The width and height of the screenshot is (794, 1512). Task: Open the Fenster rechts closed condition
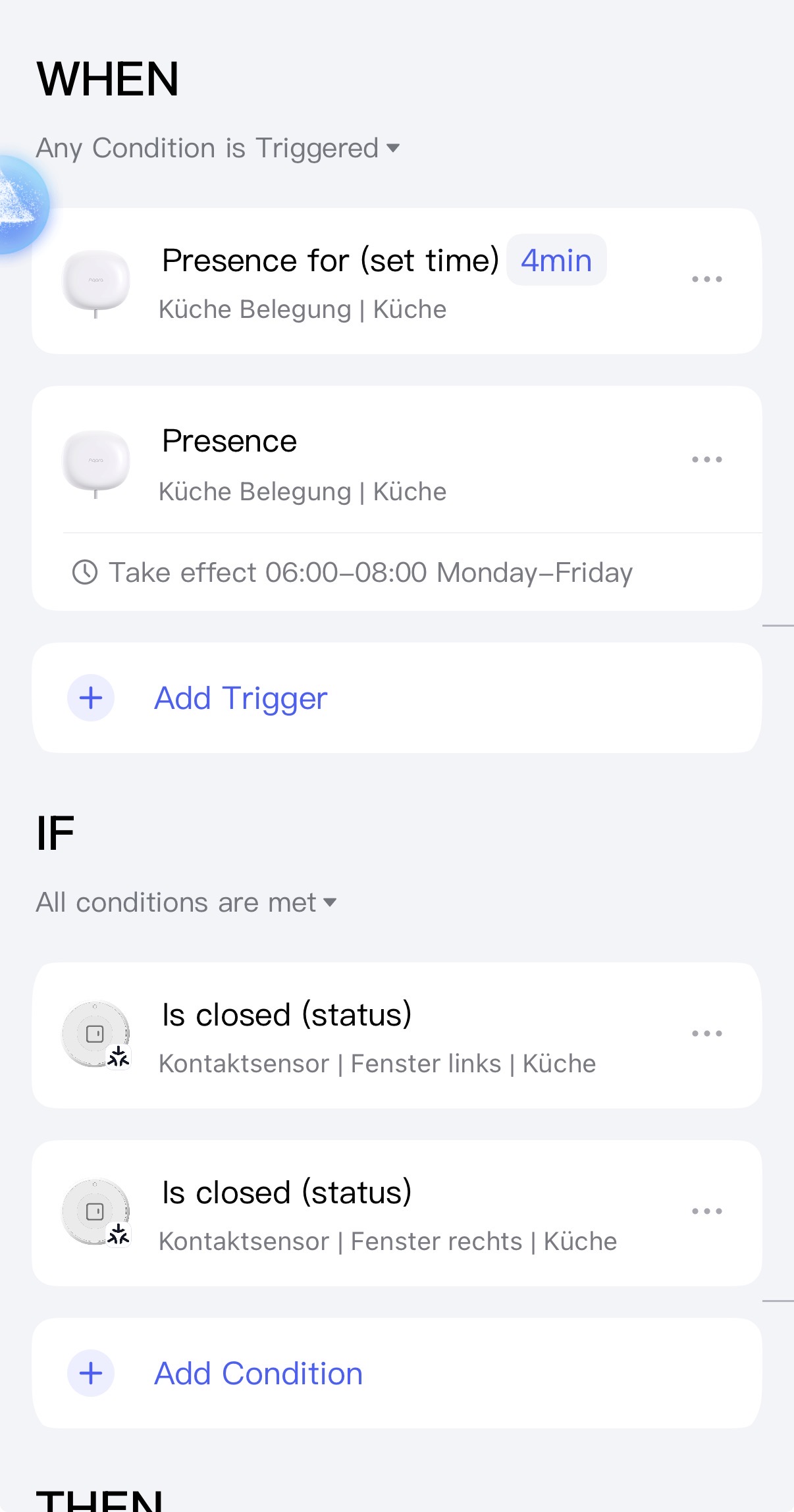(388, 1214)
